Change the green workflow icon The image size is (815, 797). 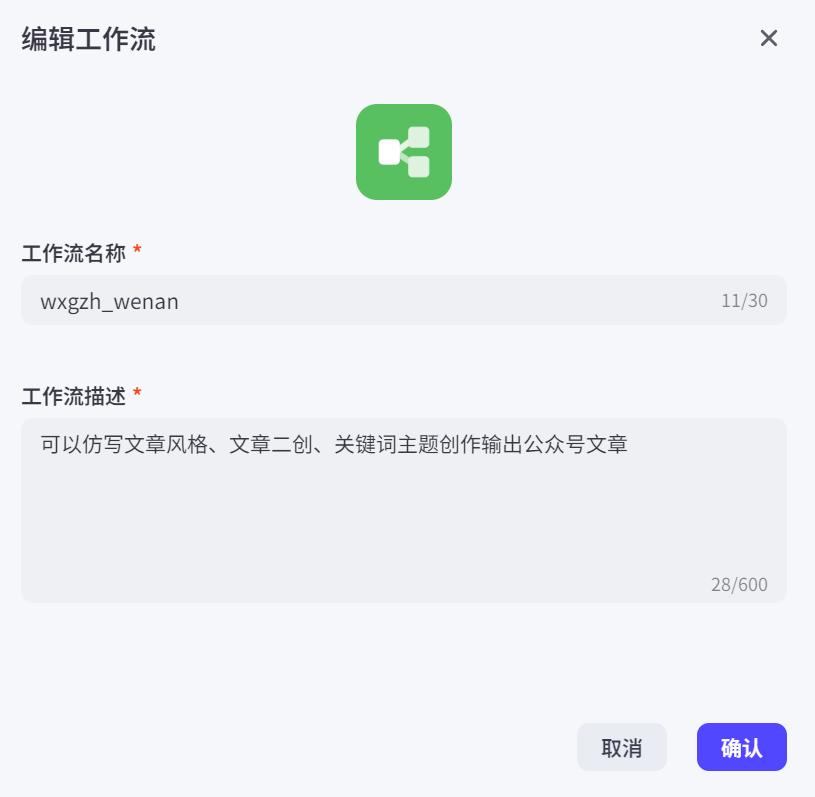404,152
